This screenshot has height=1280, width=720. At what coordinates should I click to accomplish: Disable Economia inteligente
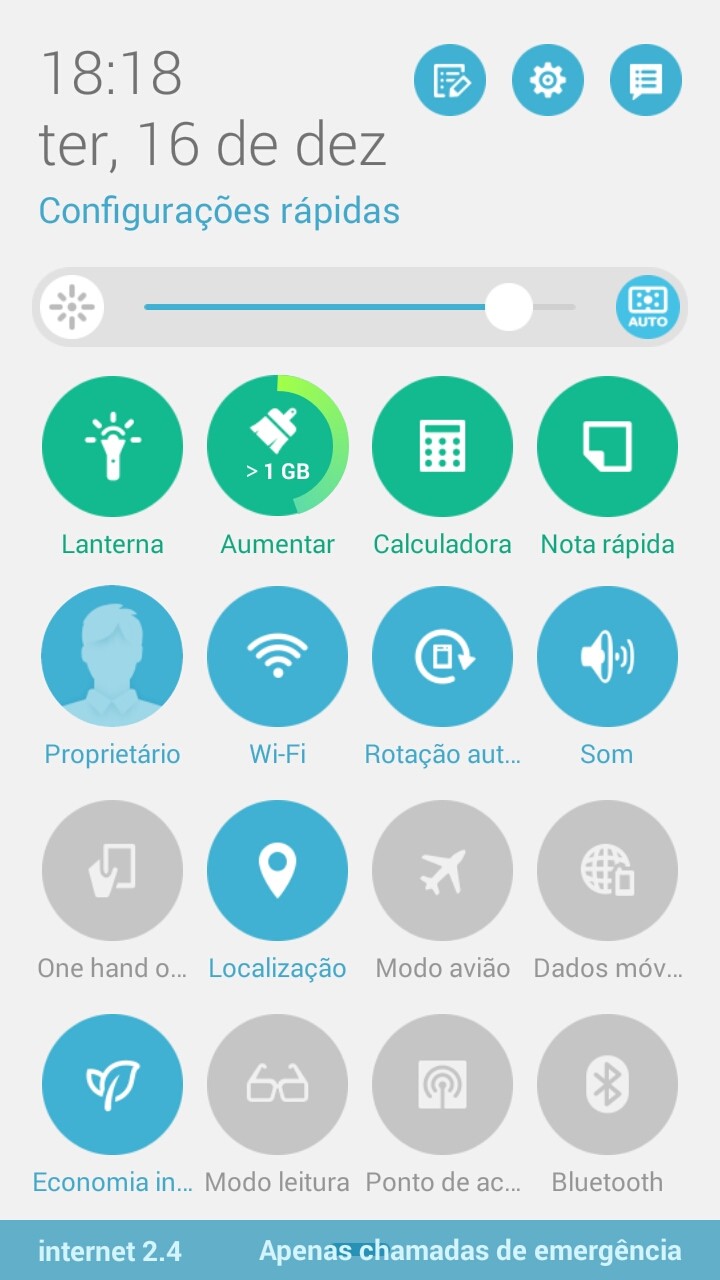(112, 1085)
